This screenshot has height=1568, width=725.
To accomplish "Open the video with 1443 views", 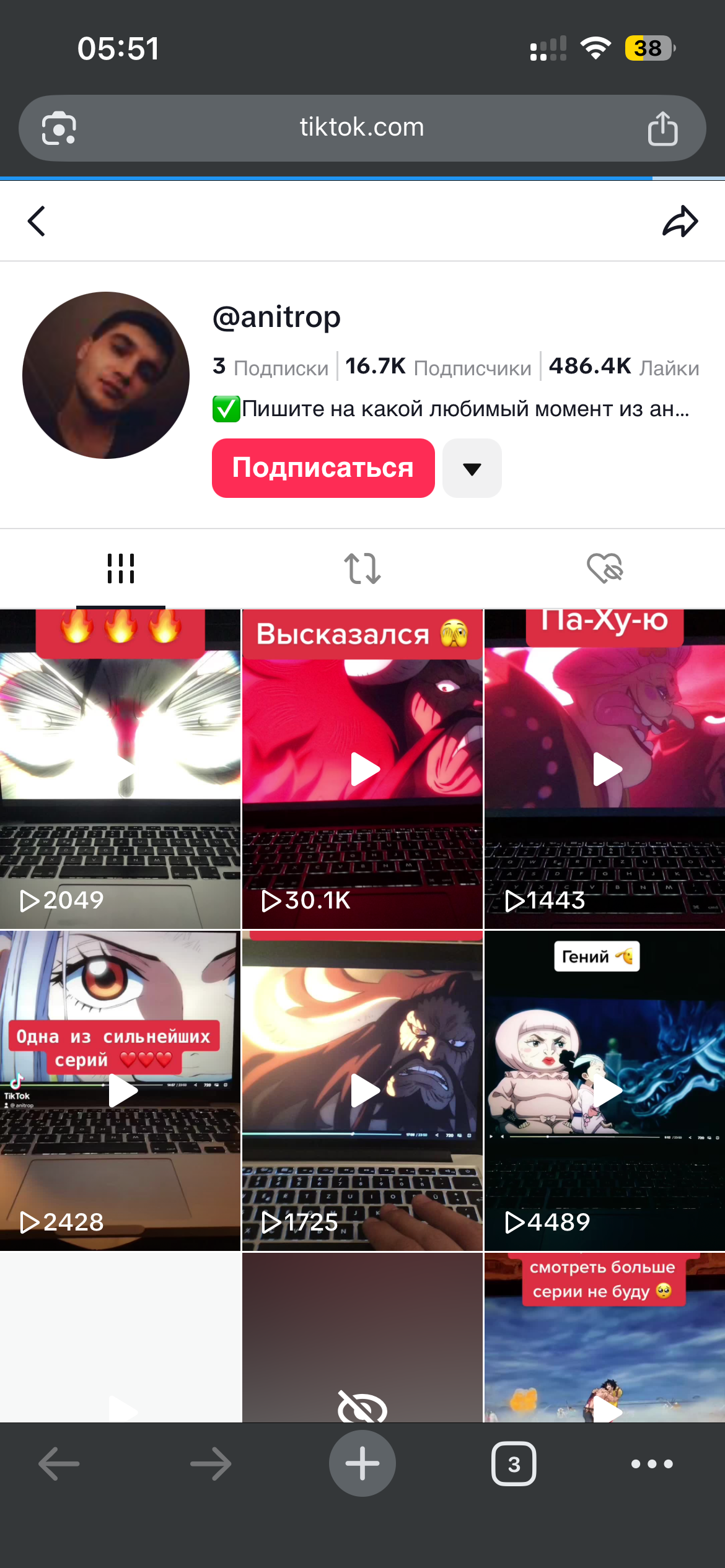I will 605,769.
